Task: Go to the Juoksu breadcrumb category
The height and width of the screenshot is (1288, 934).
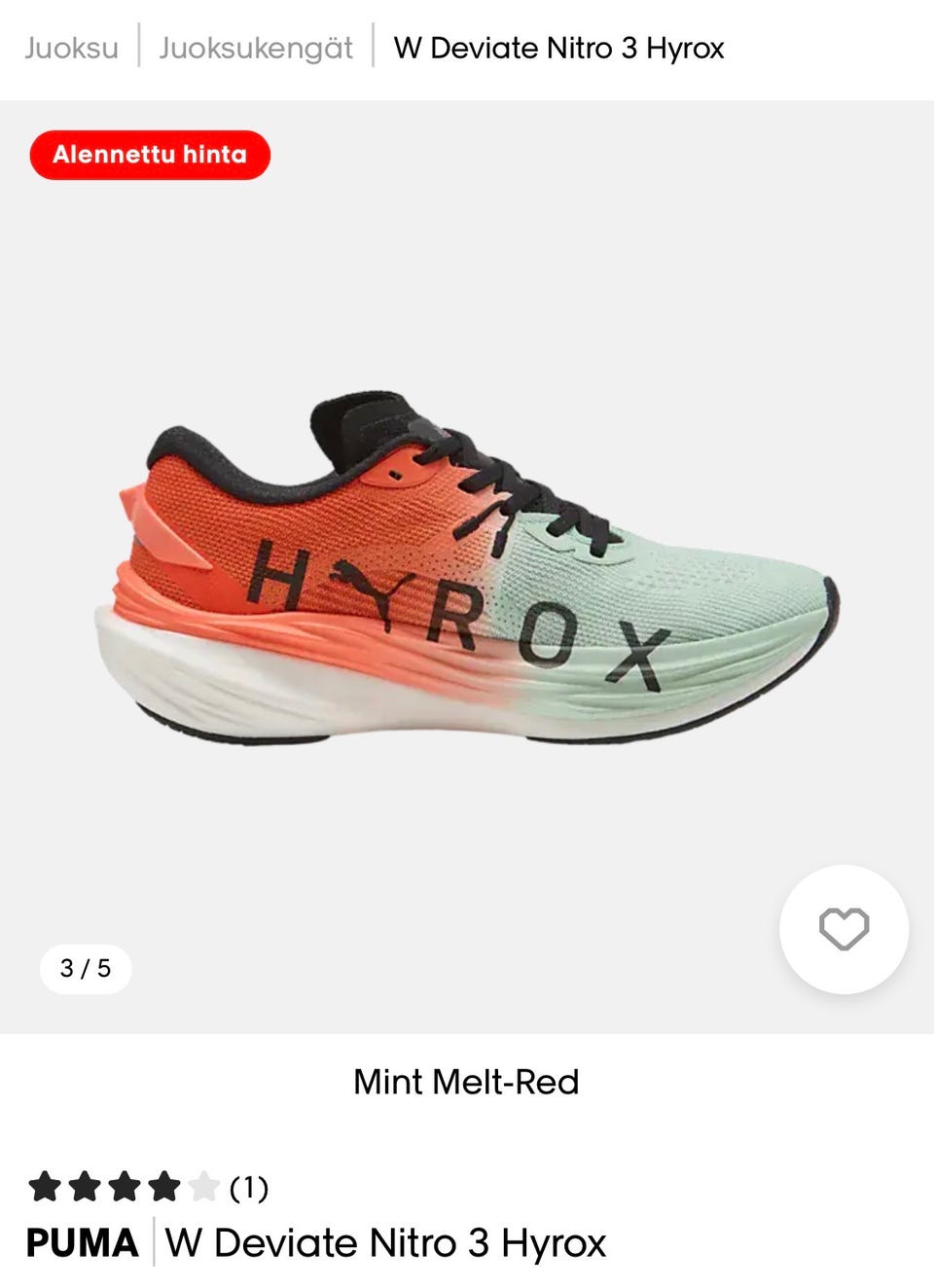Action: (x=71, y=48)
